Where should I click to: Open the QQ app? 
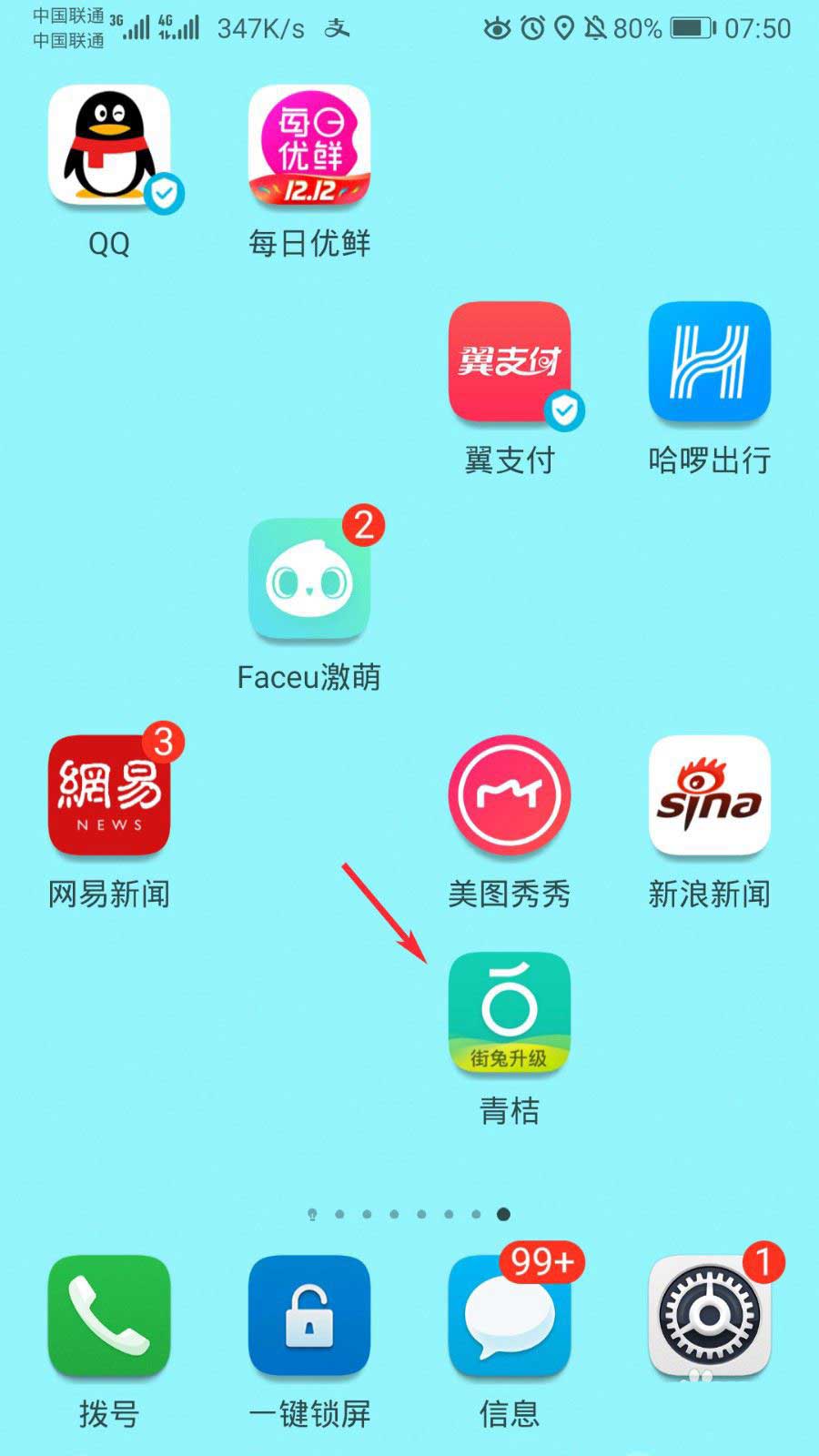109,147
